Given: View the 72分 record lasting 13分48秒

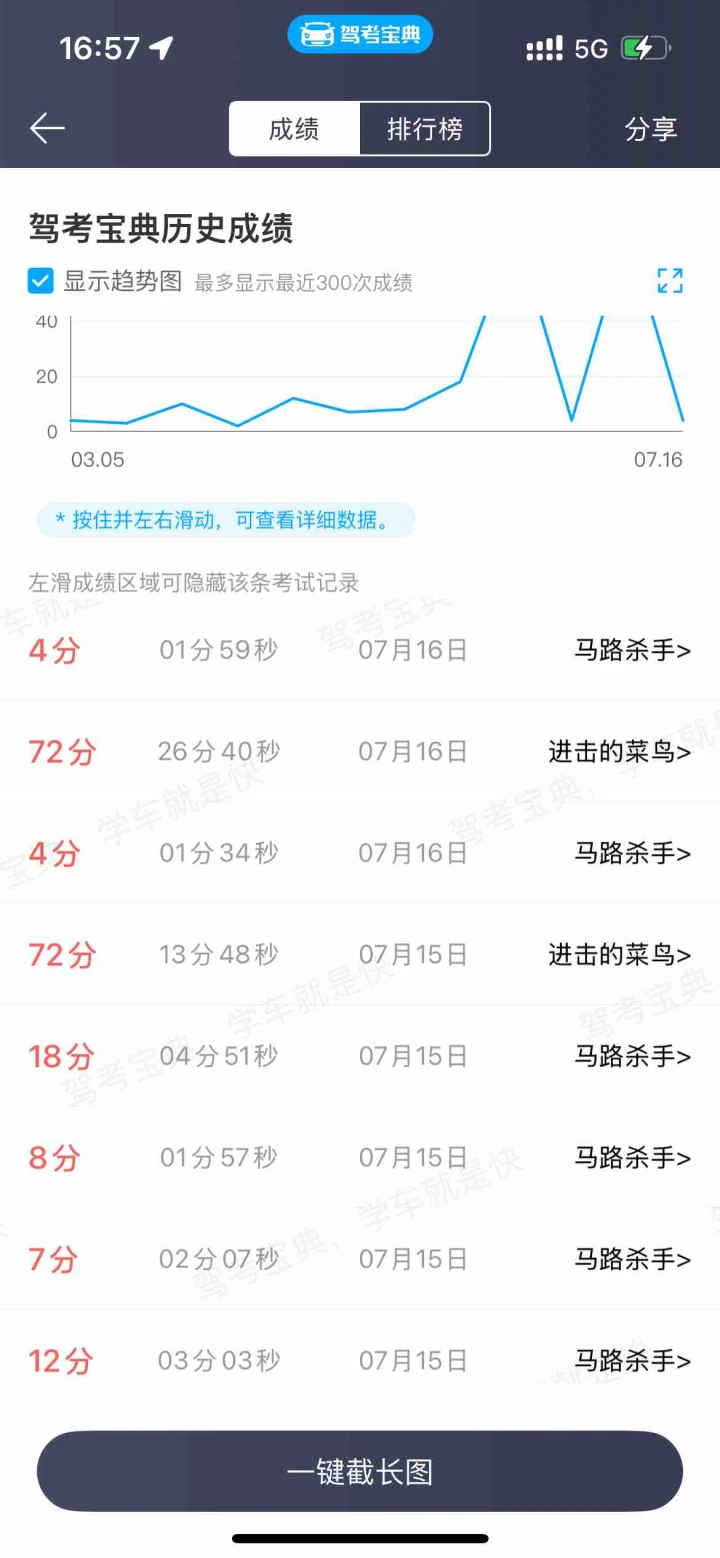Looking at the screenshot, I should tap(360, 954).
